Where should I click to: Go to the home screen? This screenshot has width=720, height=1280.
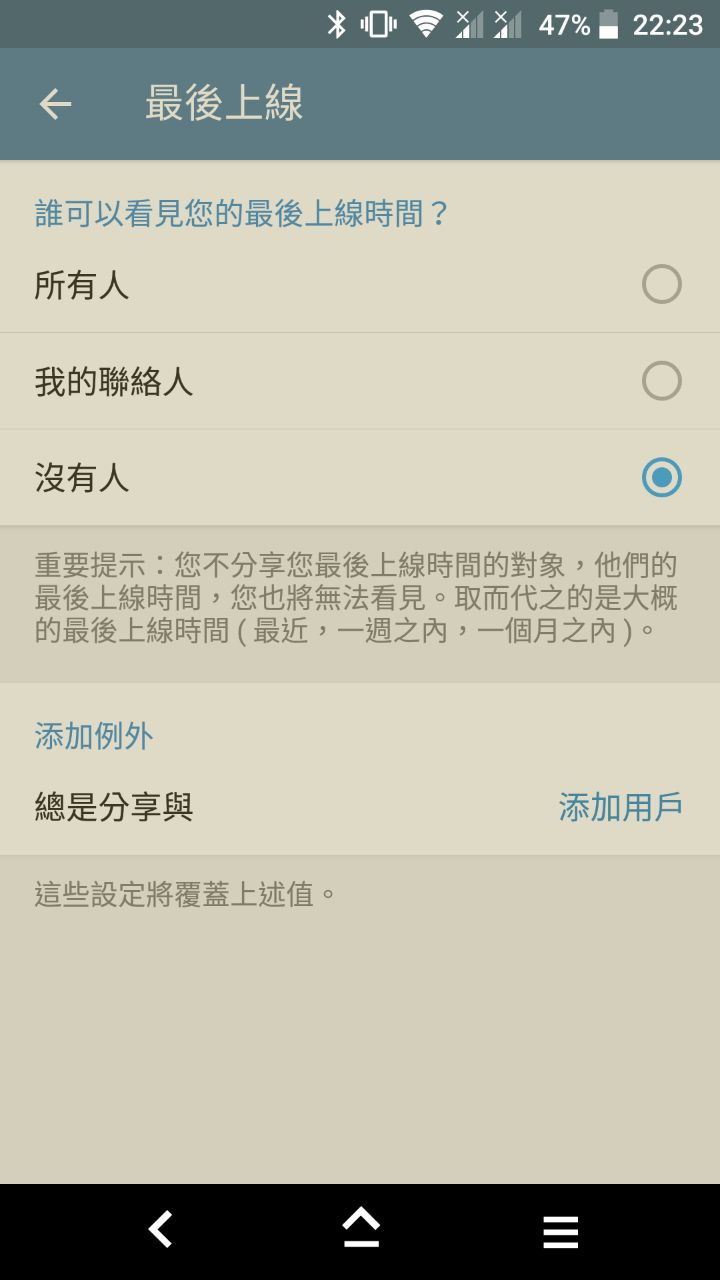pos(361,1230)
